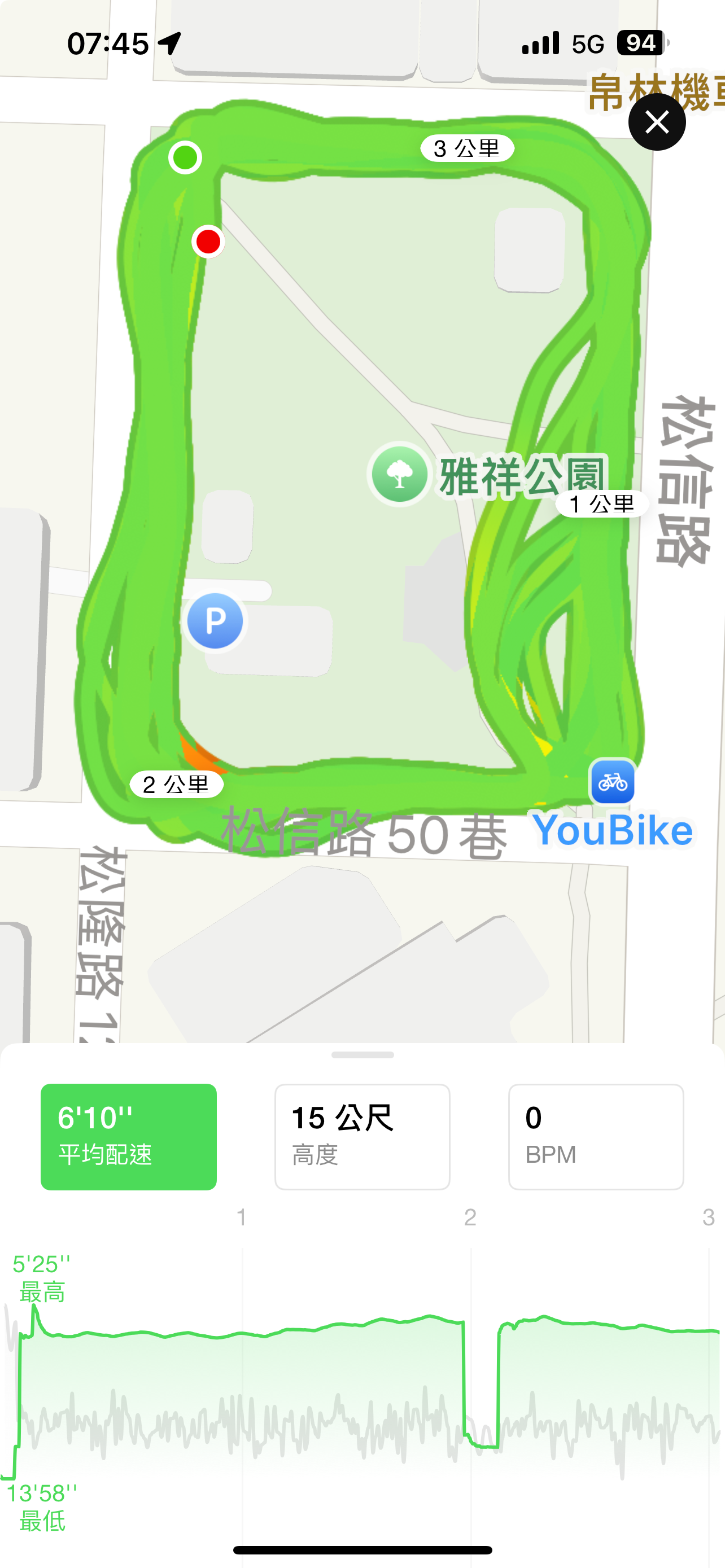
Task: Tap the sheet grabber handle
Action: [x=362, y=1055]
